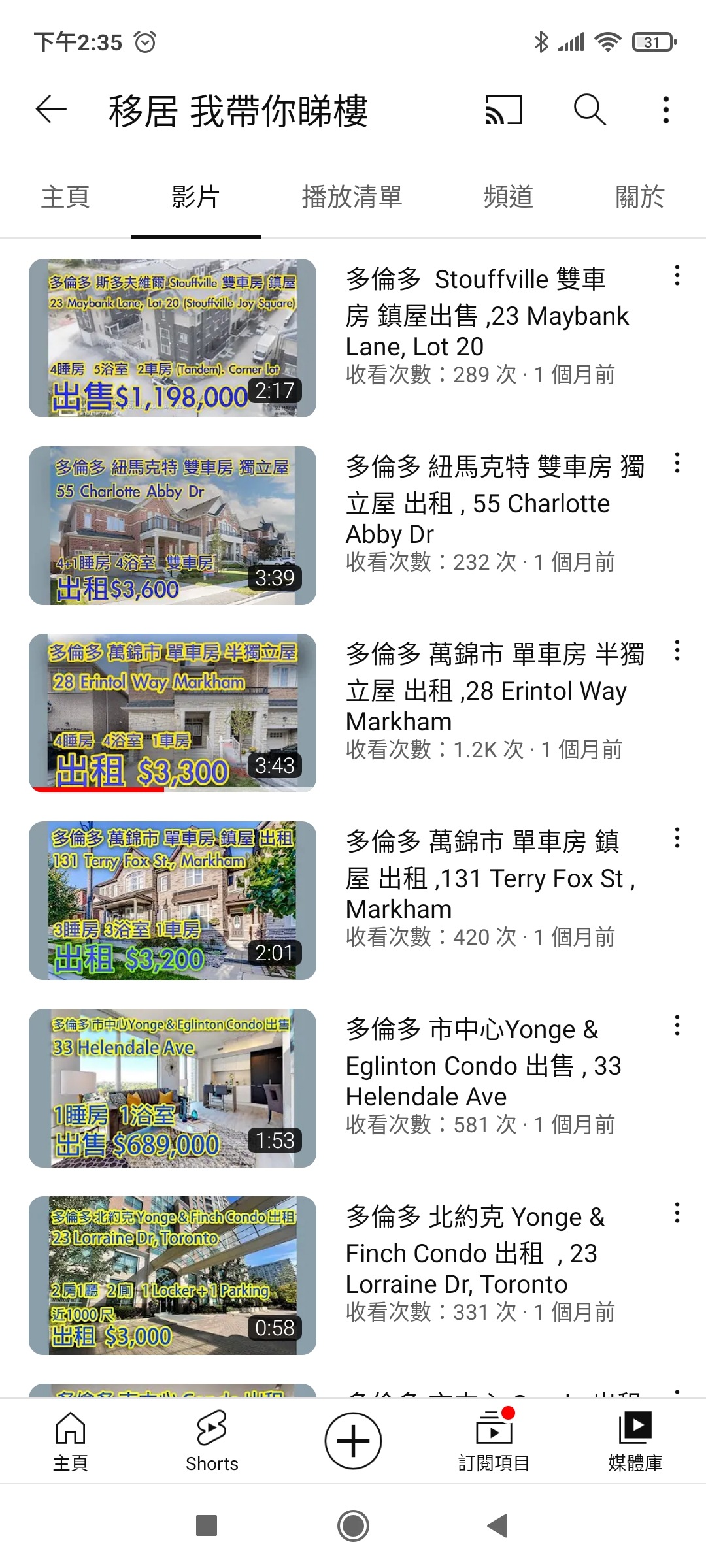Tap the system home button
Image resolution: width=706 pixels, height=1568 pixels.
(353, 1526)
